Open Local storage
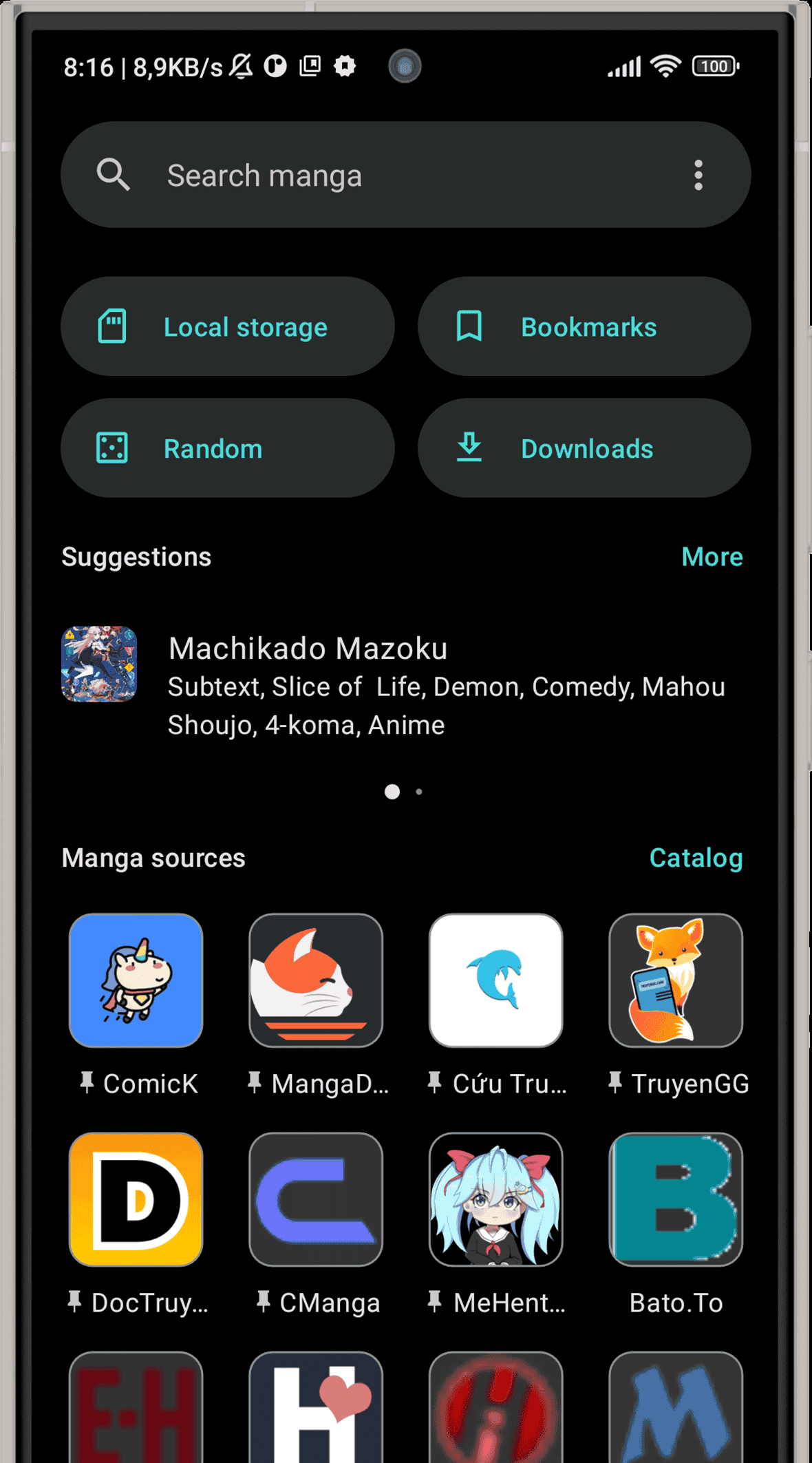The height and width of the screenshot is (1463, 812). point(227,327)
